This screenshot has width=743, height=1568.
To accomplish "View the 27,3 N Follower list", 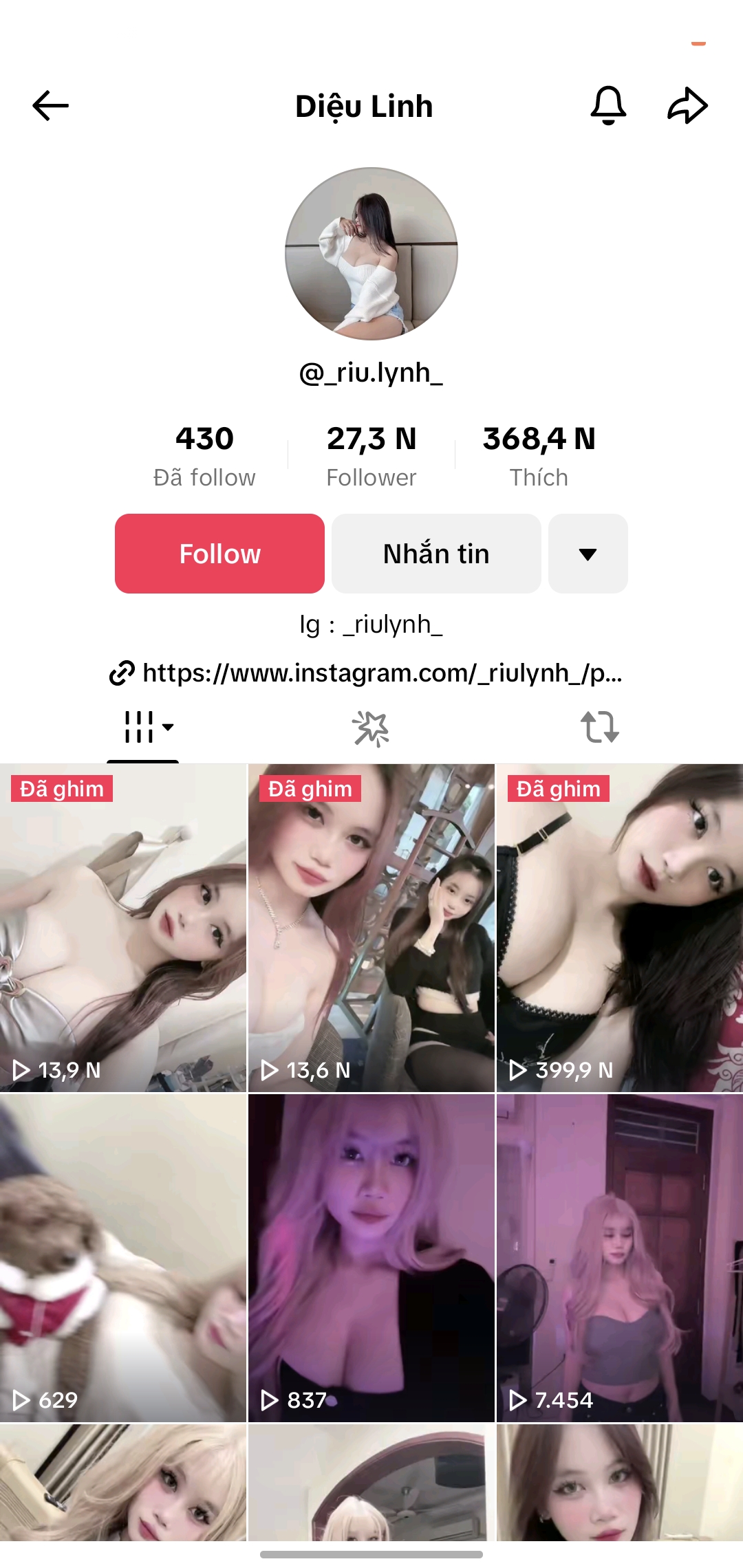I will point(371,455).
